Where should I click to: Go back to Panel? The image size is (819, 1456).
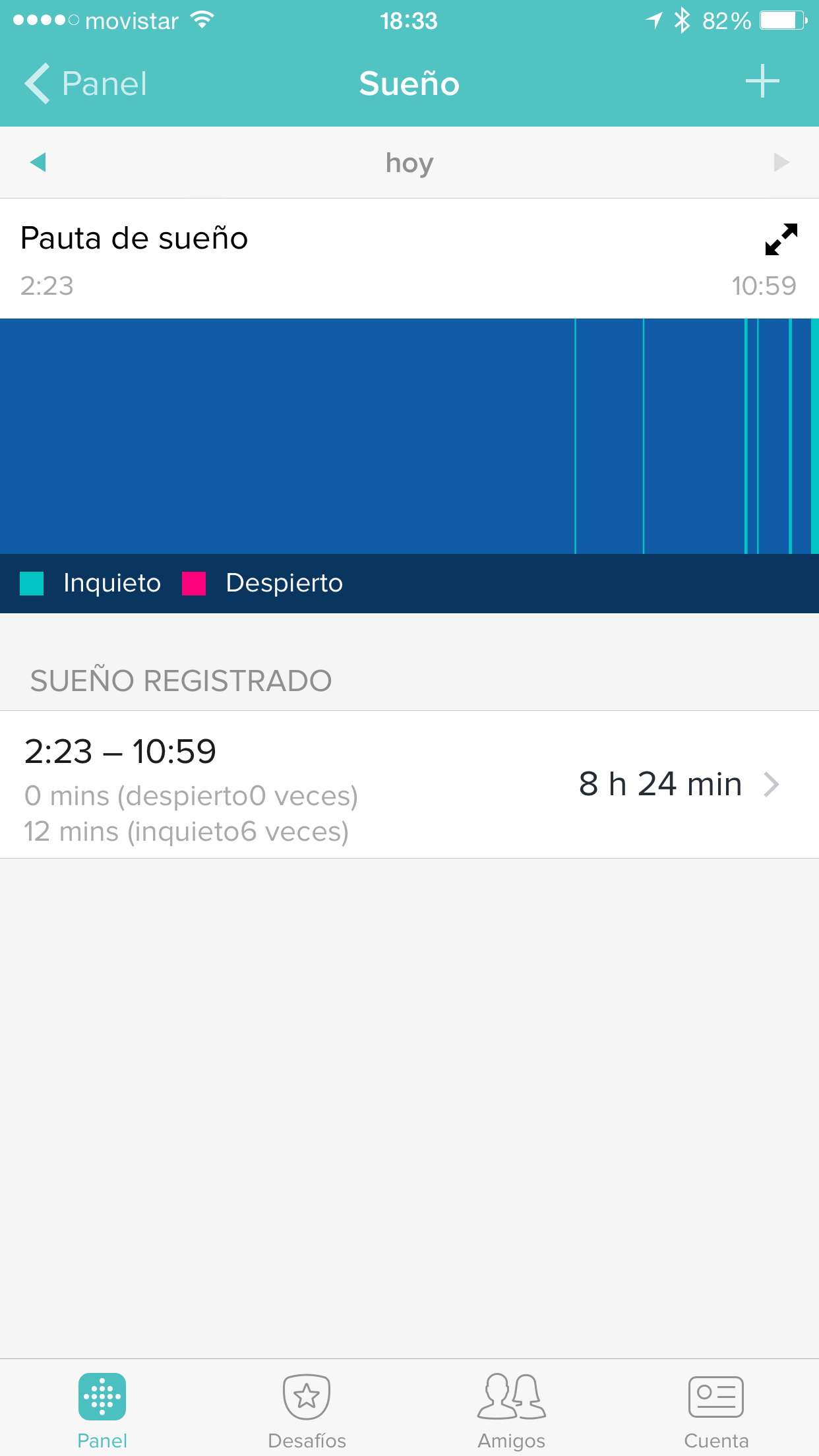[x=86, y=84]
